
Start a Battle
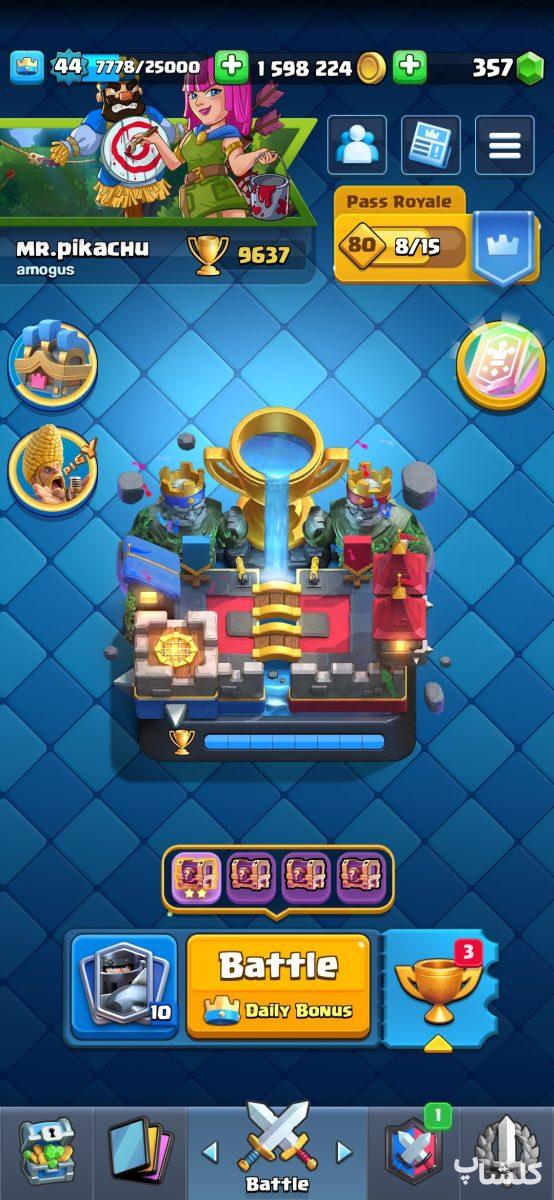pyautogui.click(x=278, y=986)
